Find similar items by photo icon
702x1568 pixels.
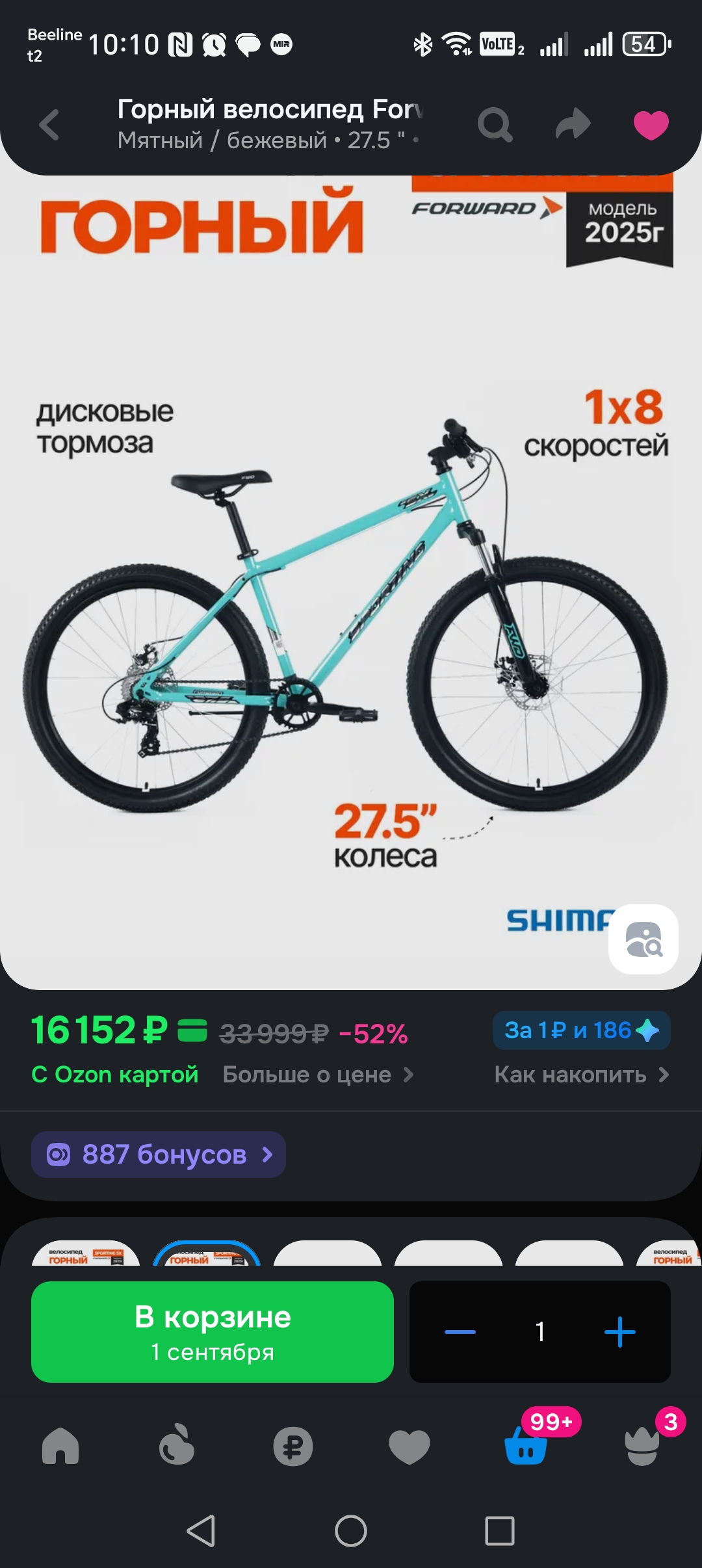[643, 939]
